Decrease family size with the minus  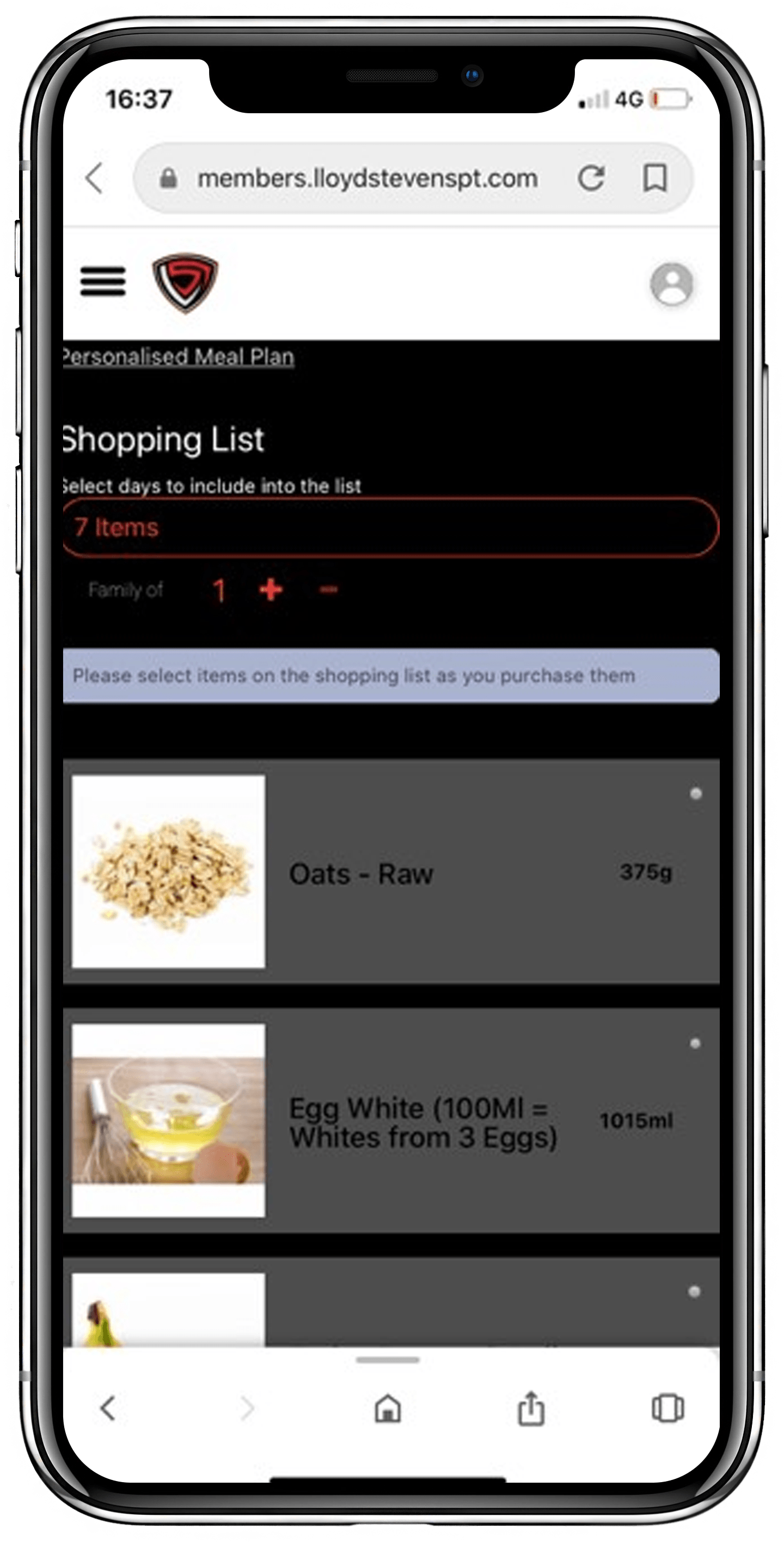(x=328, y=590)
